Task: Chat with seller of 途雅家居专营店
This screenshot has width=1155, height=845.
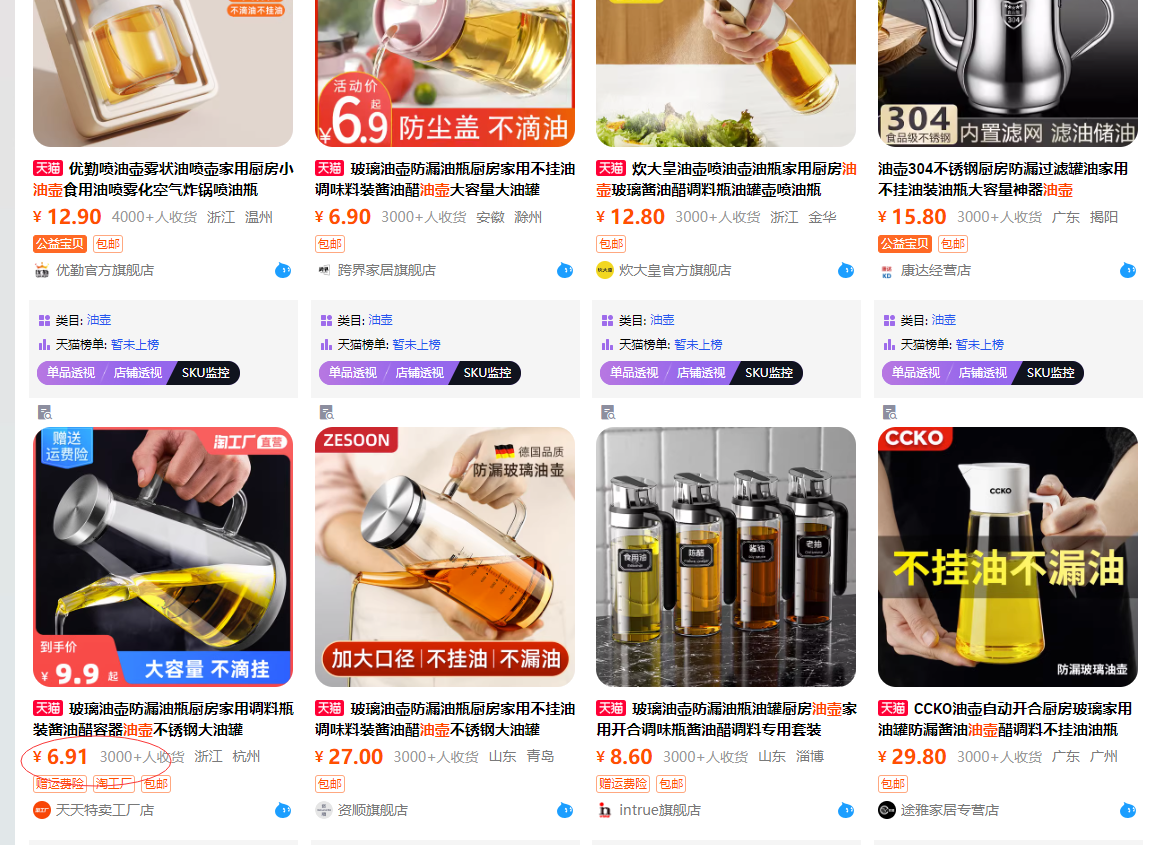Action: tap(1128, 810)
